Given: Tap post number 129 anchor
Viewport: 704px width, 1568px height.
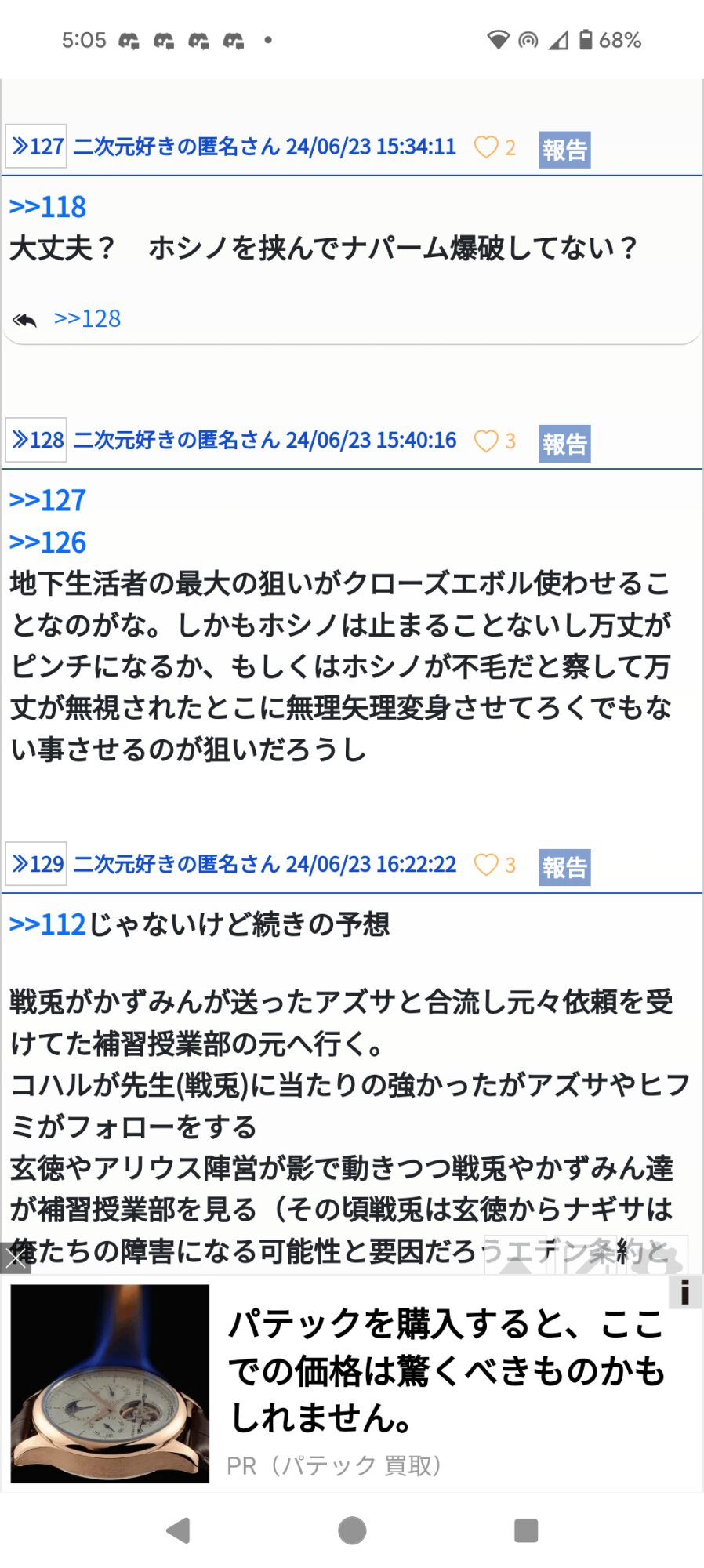Looking at the screenshot, I should [36, 864].
